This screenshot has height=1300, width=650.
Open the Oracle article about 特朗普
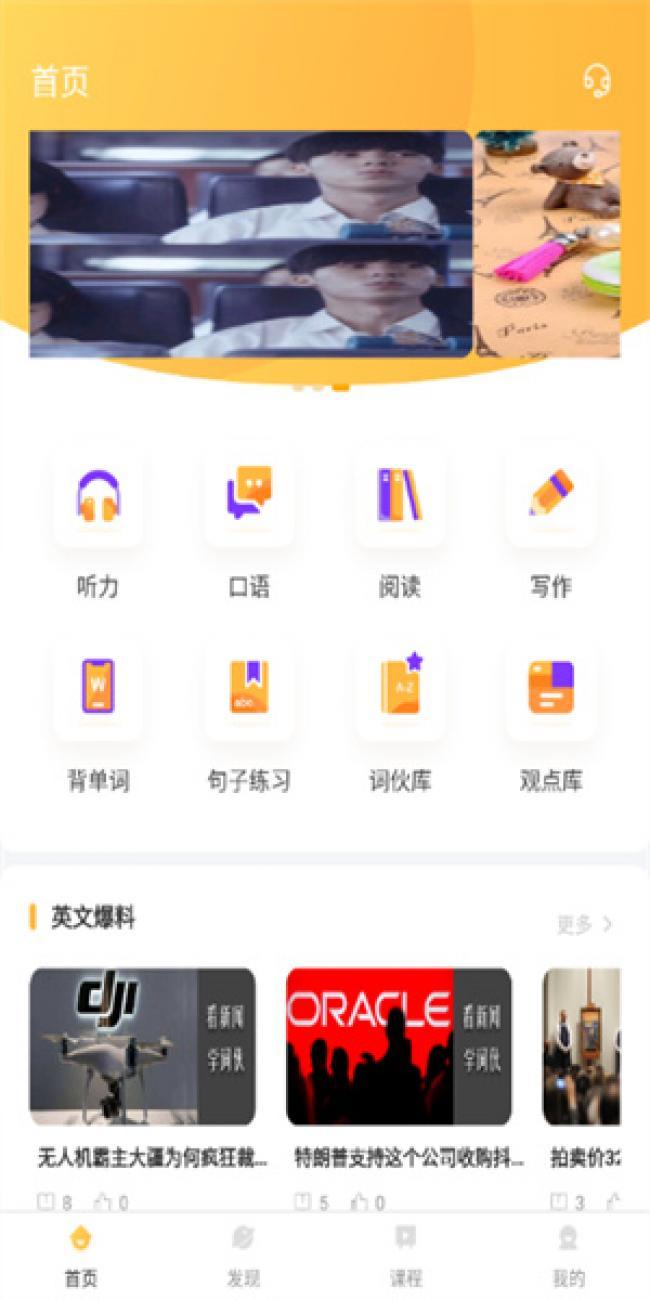click(399, 1047)
